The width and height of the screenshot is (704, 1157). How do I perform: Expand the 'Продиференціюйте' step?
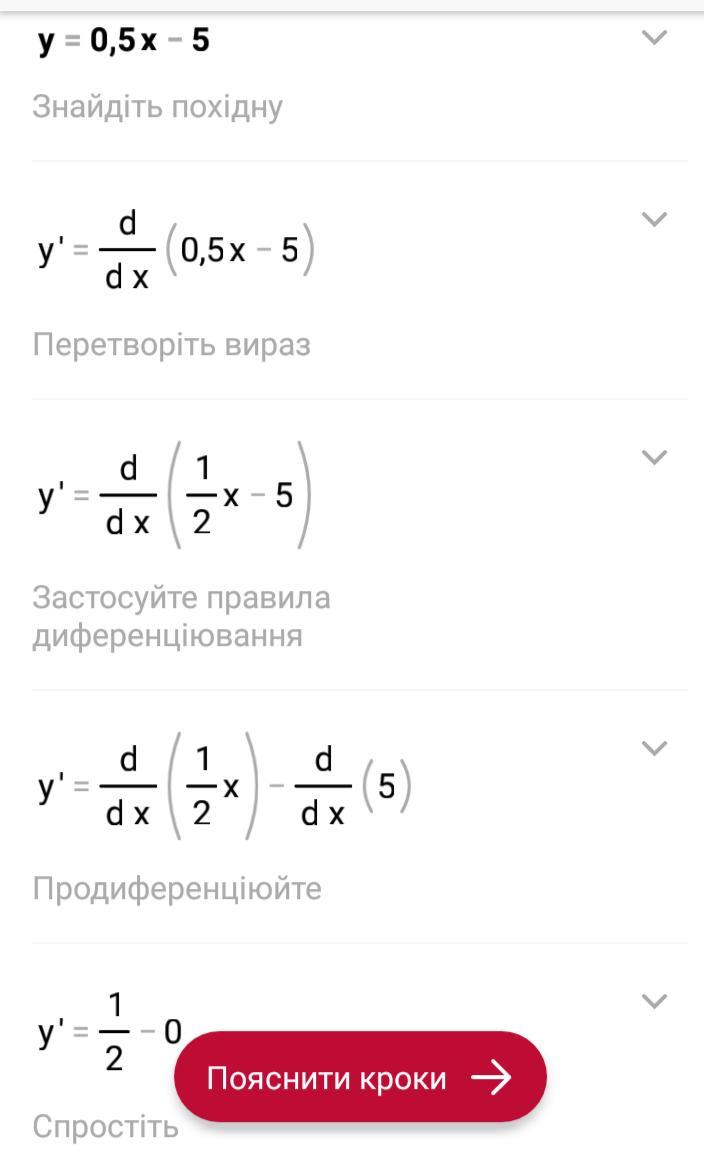pyautogui.click(x=653, y=748)
